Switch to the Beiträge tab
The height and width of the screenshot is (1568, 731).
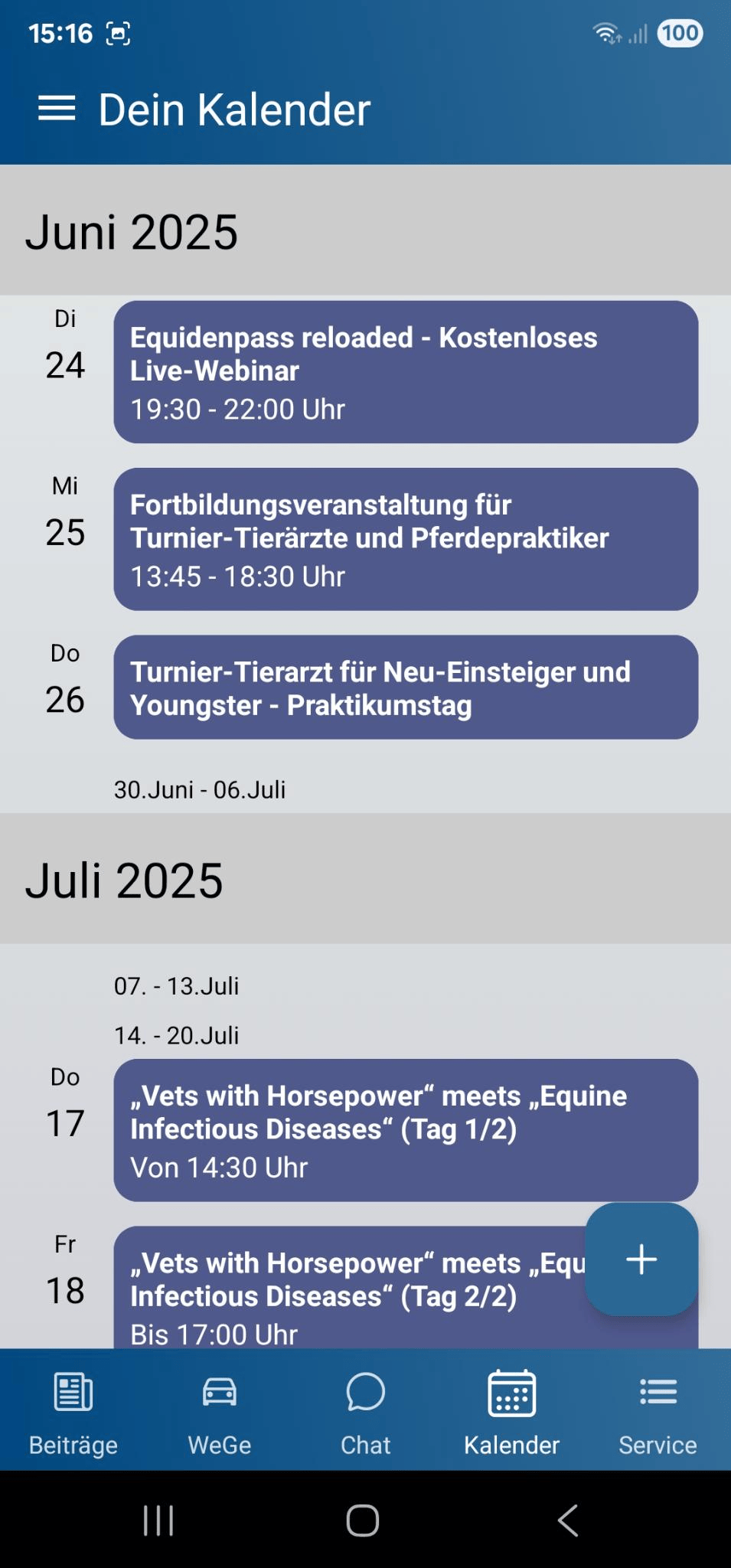(x=73, y=1411)
